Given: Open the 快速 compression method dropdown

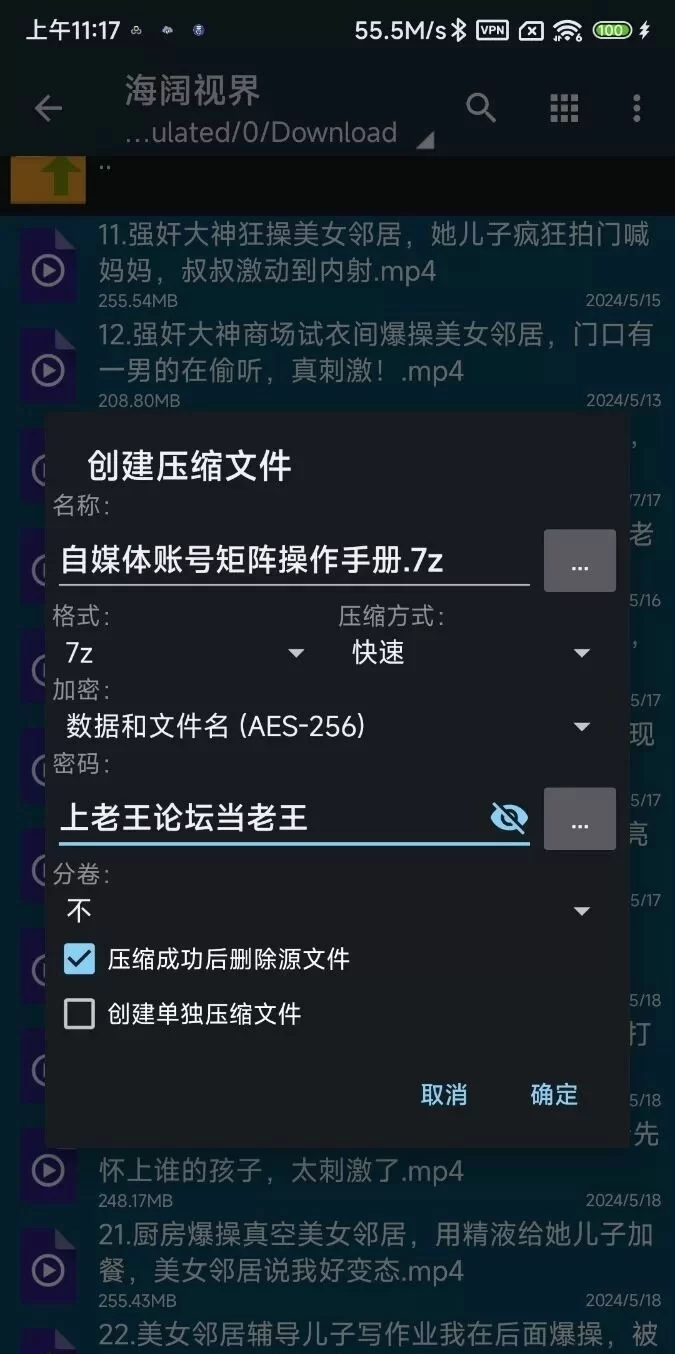Looking at the screenshot, I should [470, 653].
